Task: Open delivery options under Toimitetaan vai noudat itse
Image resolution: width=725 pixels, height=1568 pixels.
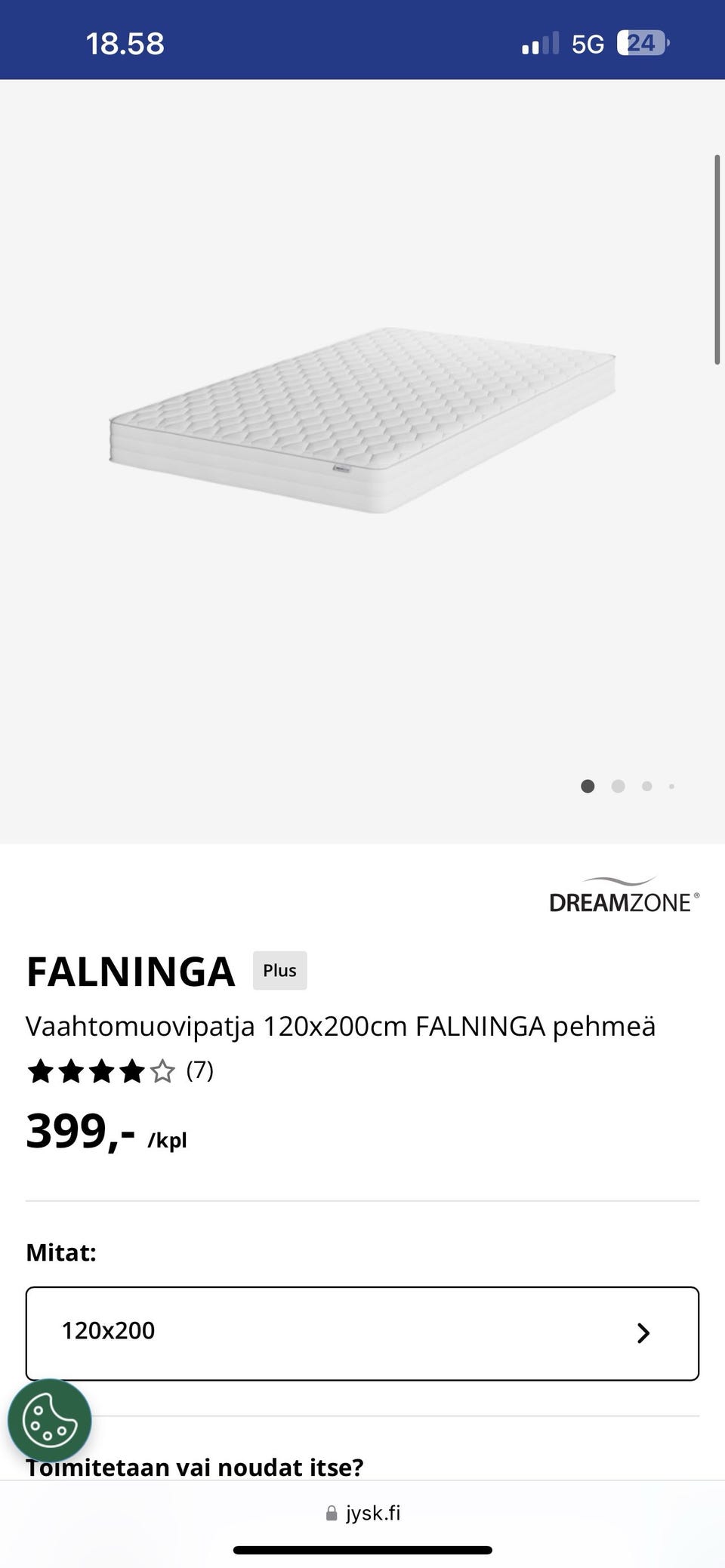Action: point(195,1466)
